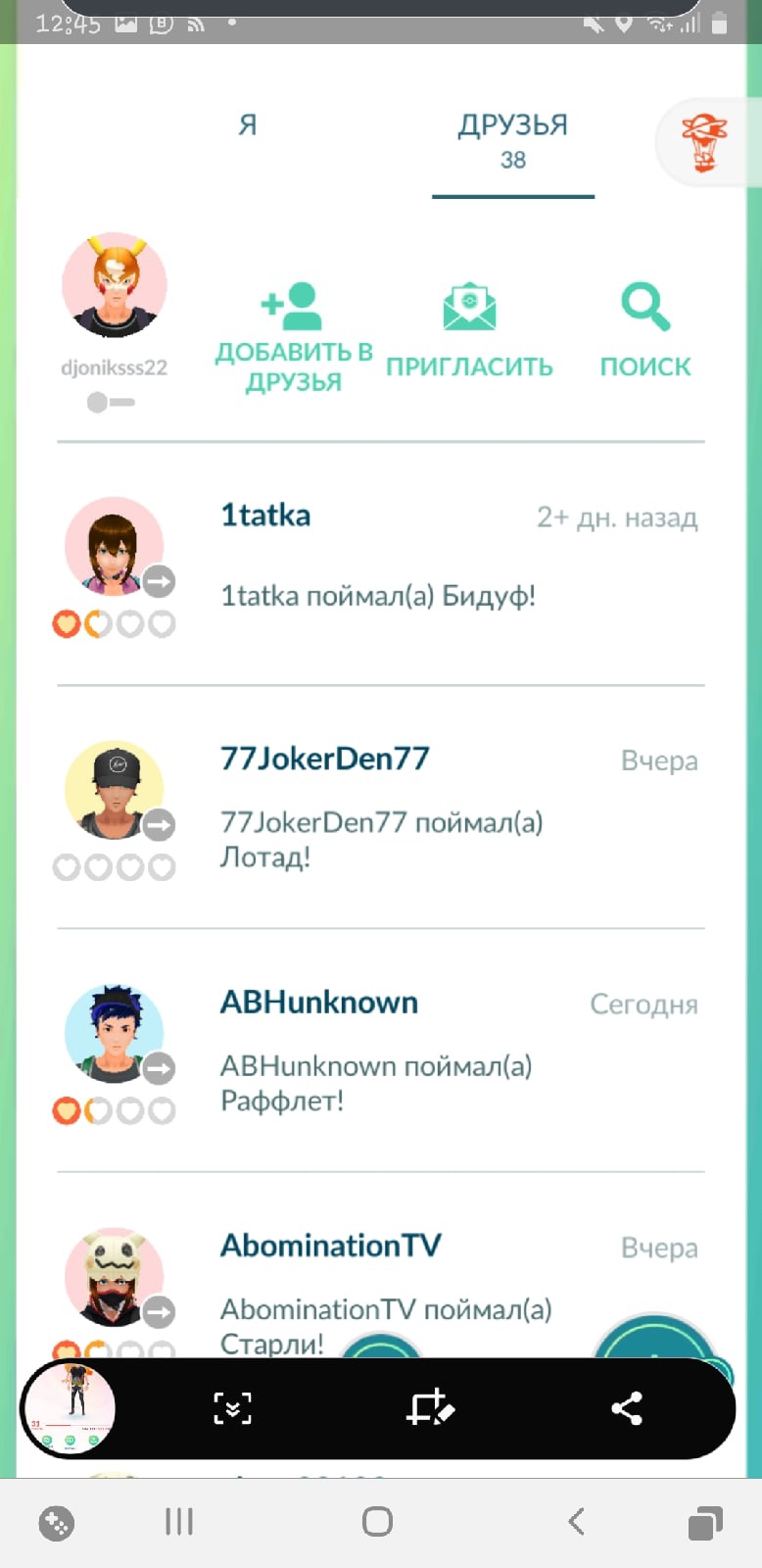Open friend search via the Поиск magnifier icon

[644, 307]
